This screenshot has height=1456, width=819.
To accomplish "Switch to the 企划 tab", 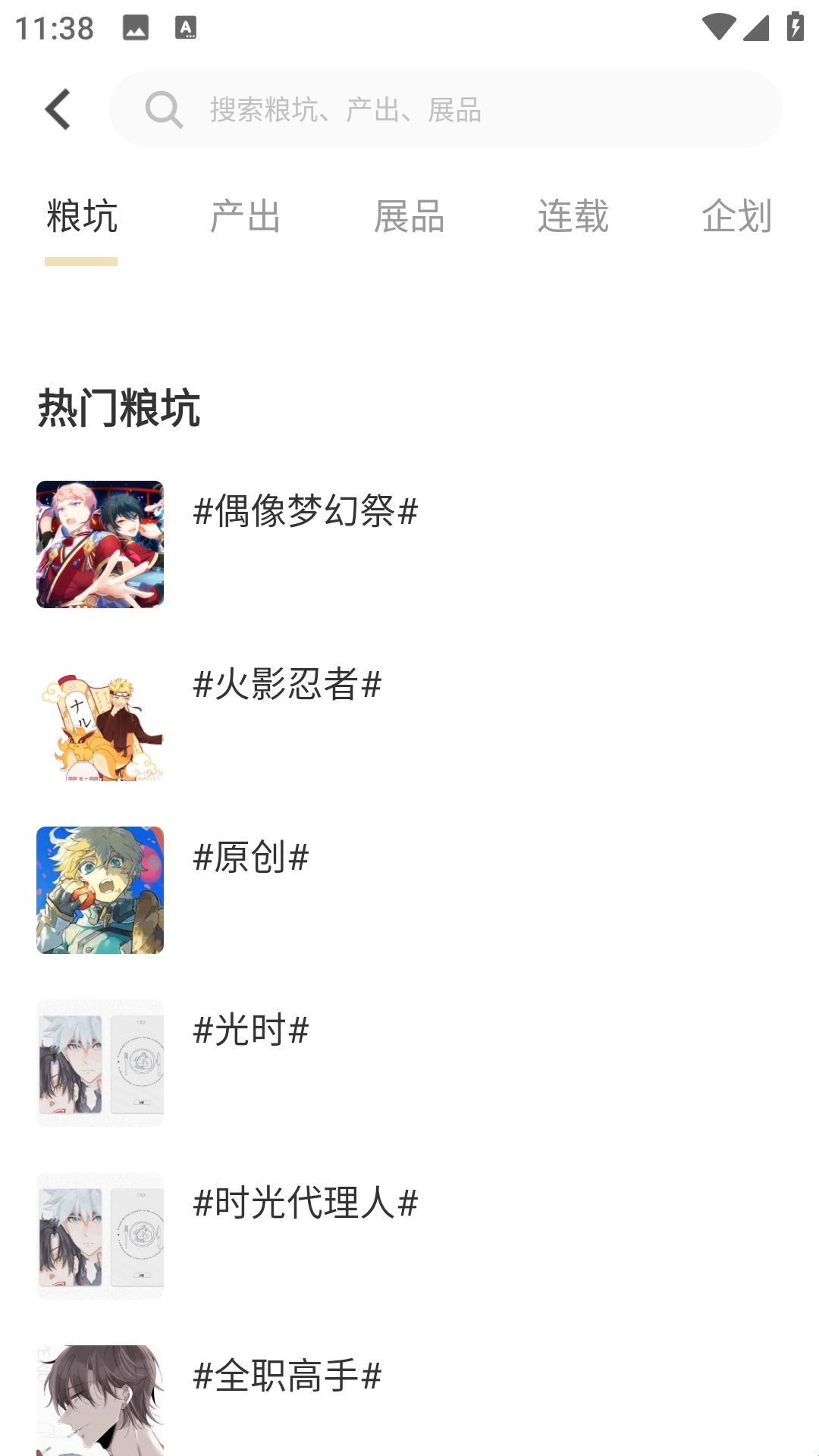I will (736, 217).
